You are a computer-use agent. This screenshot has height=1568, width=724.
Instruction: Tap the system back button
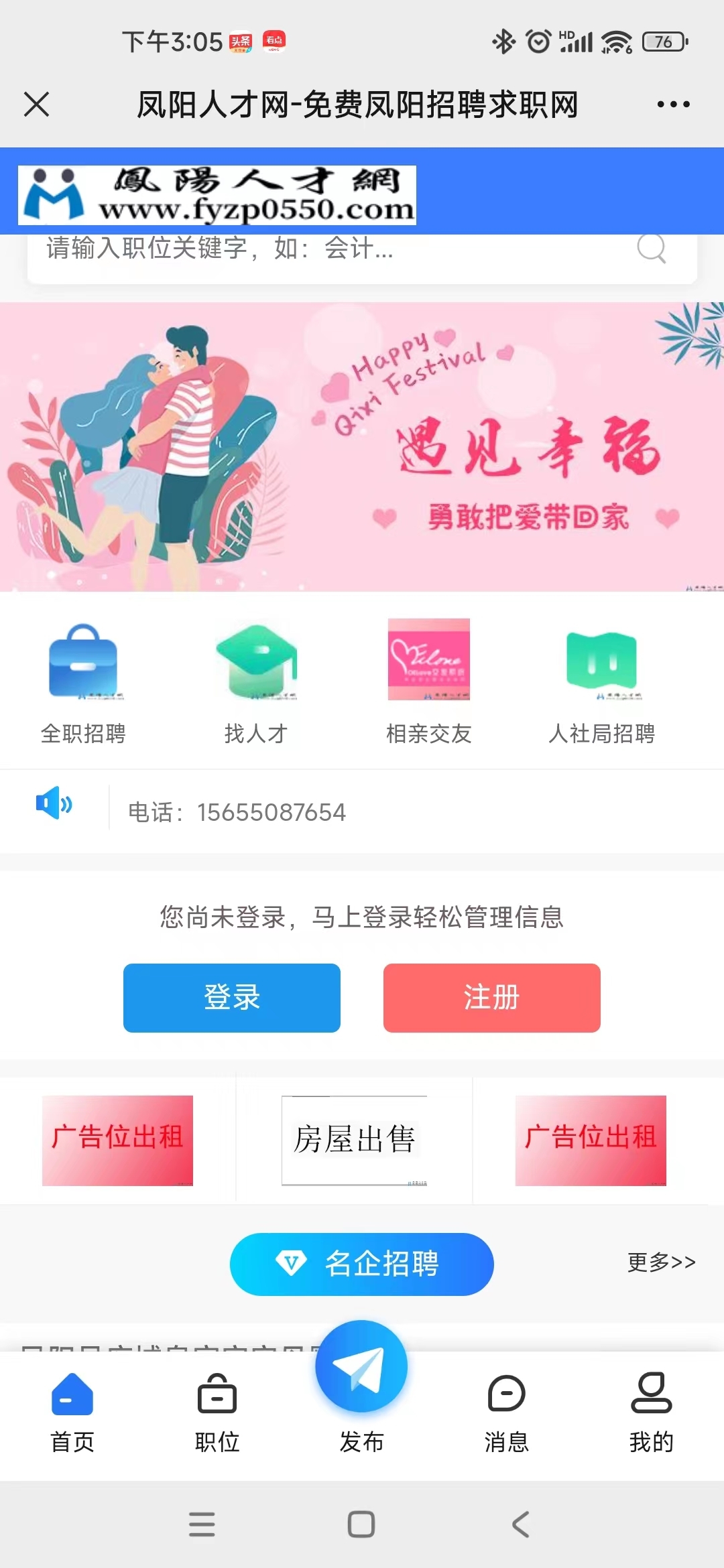(521, 1524)
